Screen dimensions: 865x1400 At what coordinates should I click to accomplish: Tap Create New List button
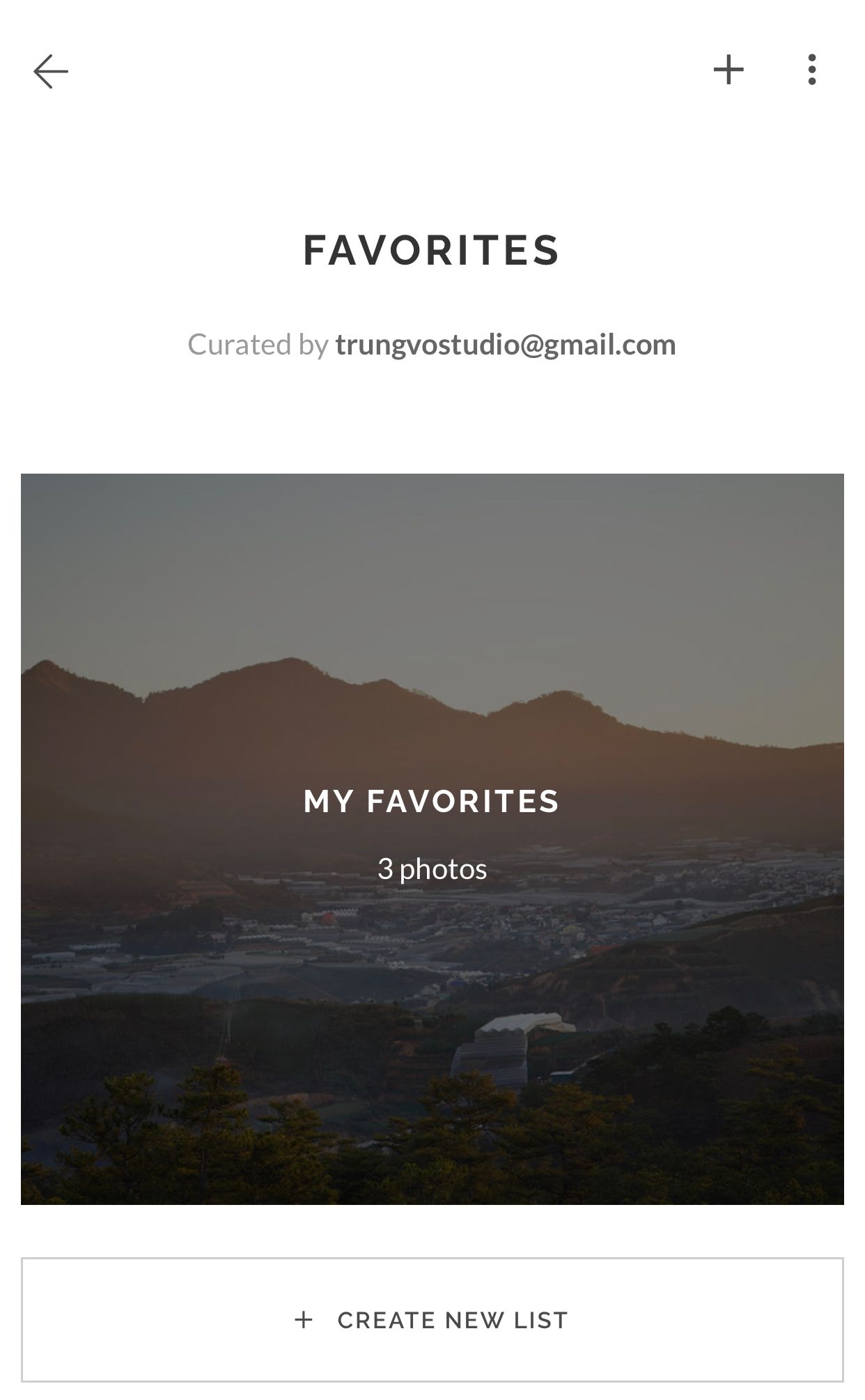point(432,1319)
